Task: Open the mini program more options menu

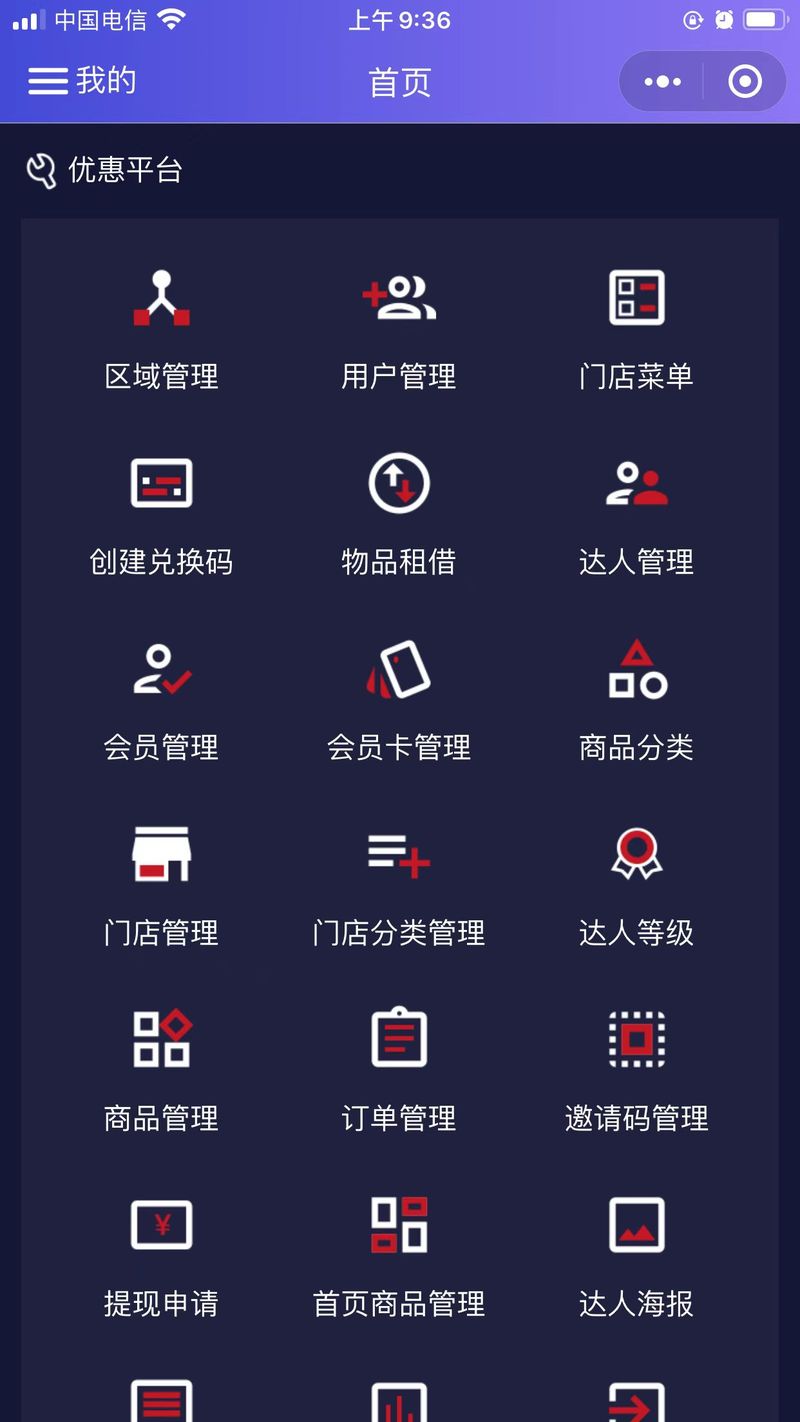Action: click(x=662, y=82)
